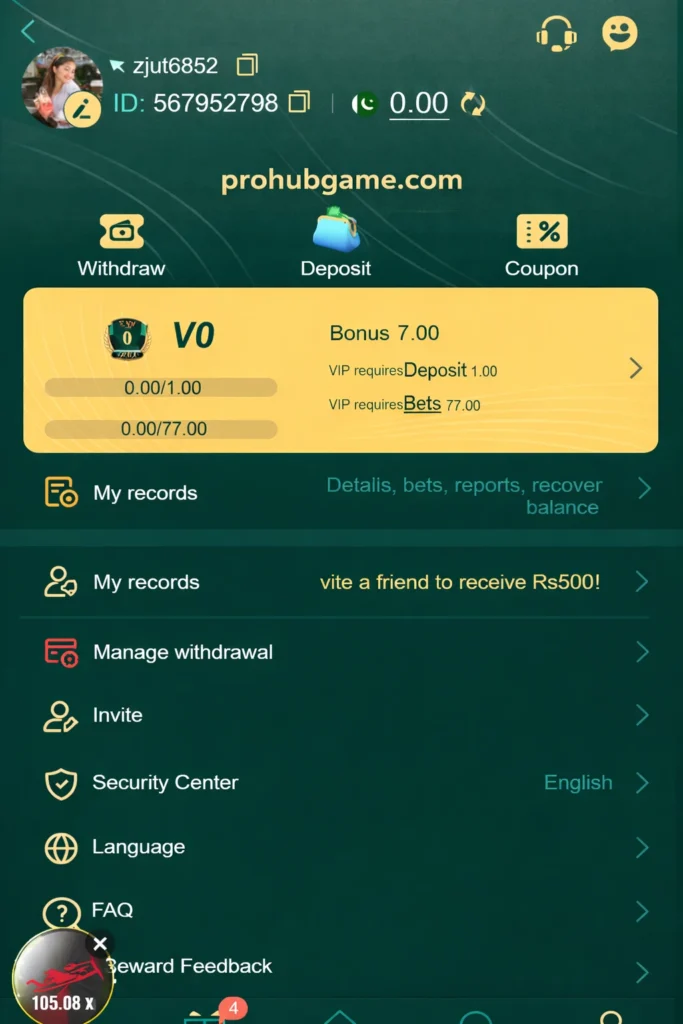Screen dimensions: 683x1024
Task: Open the Invite row
Action: 340,715
